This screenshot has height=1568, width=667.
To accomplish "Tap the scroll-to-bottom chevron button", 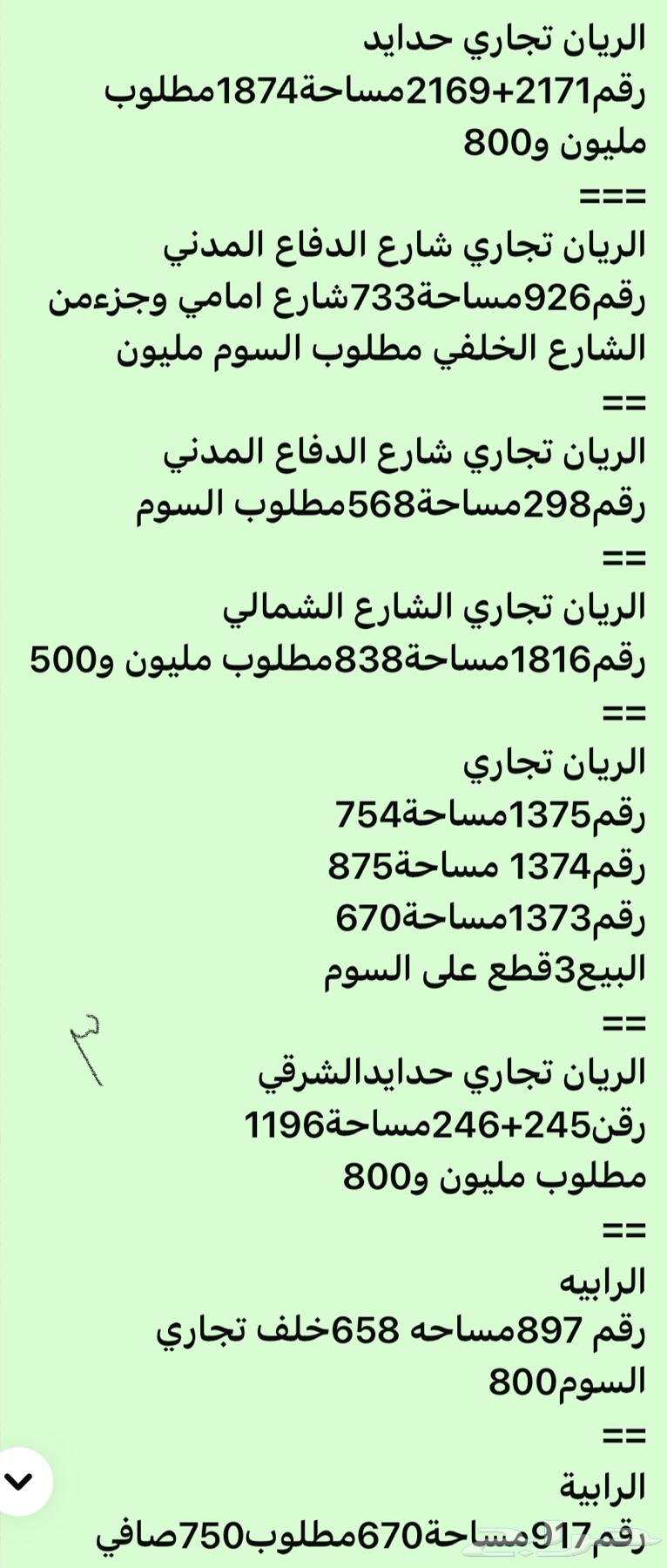I will 19,1481.
